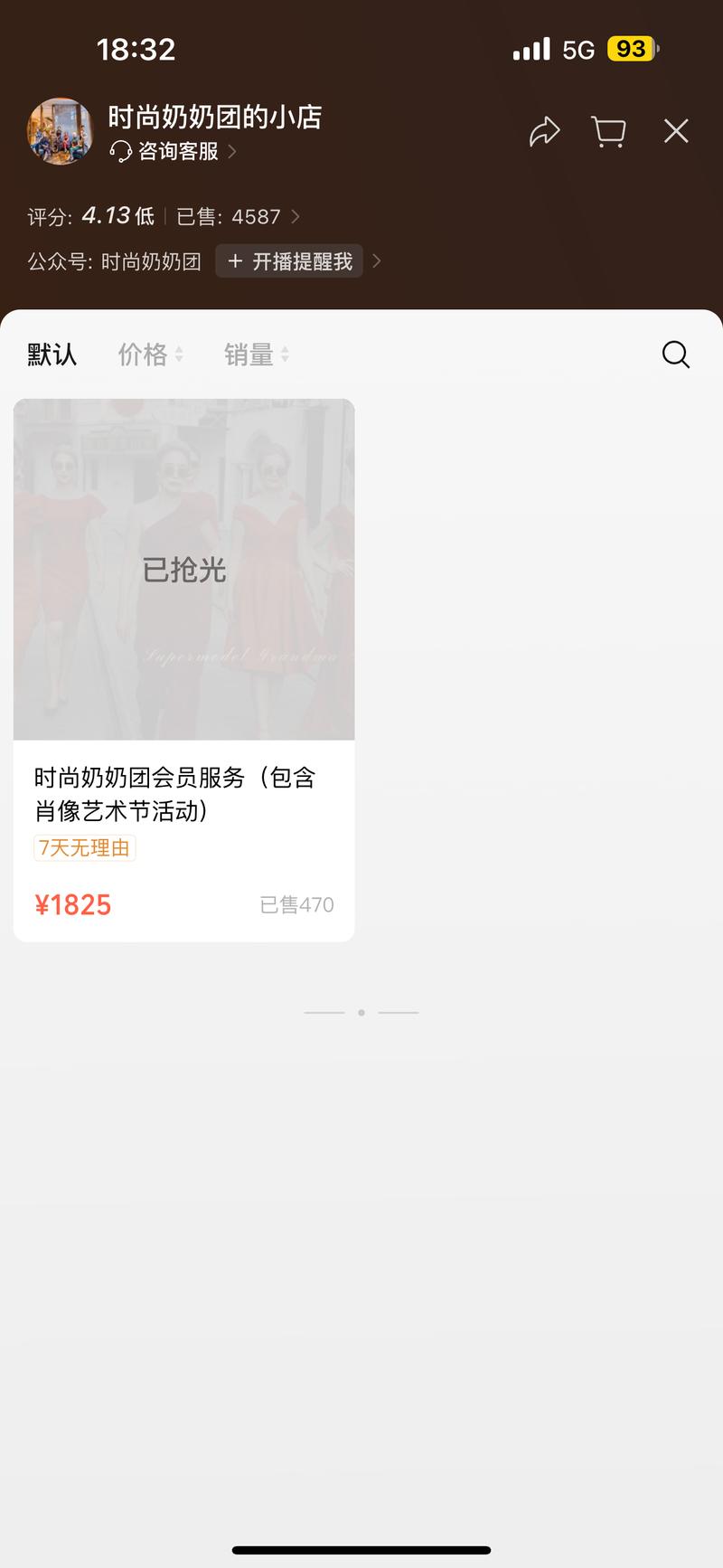Viewport: 723px width, 1568px height.
Task: Tap 开播提醒我 live reminder button
Action: pyautogui.click(x=289, y=261)
